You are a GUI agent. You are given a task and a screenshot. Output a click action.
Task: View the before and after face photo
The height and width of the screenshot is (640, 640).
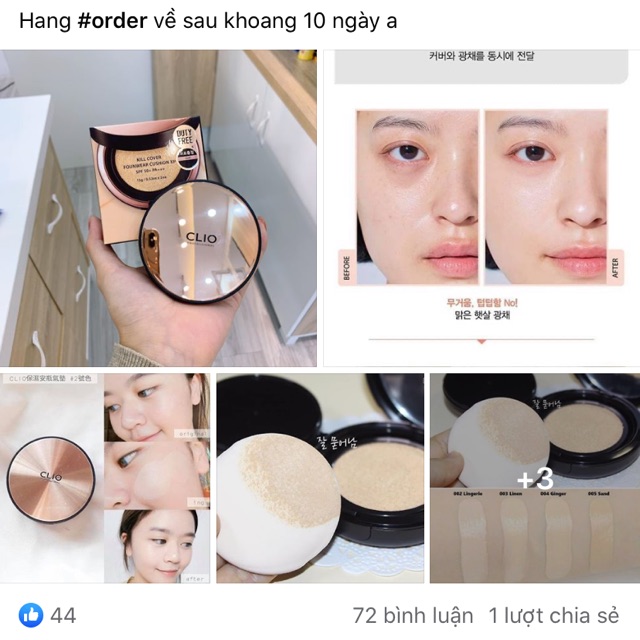(481, 208)
